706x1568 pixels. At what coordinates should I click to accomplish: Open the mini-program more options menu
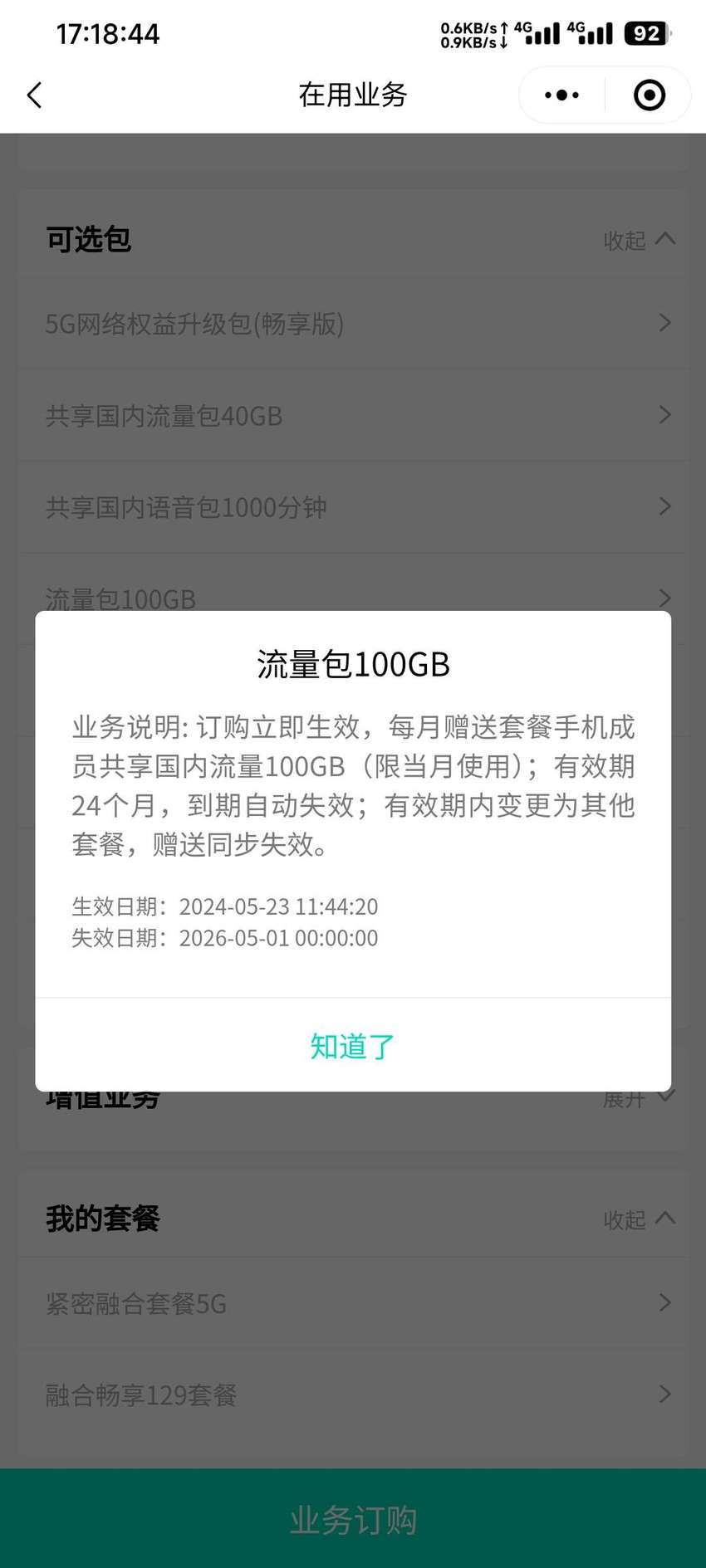[x=561, y=95]
